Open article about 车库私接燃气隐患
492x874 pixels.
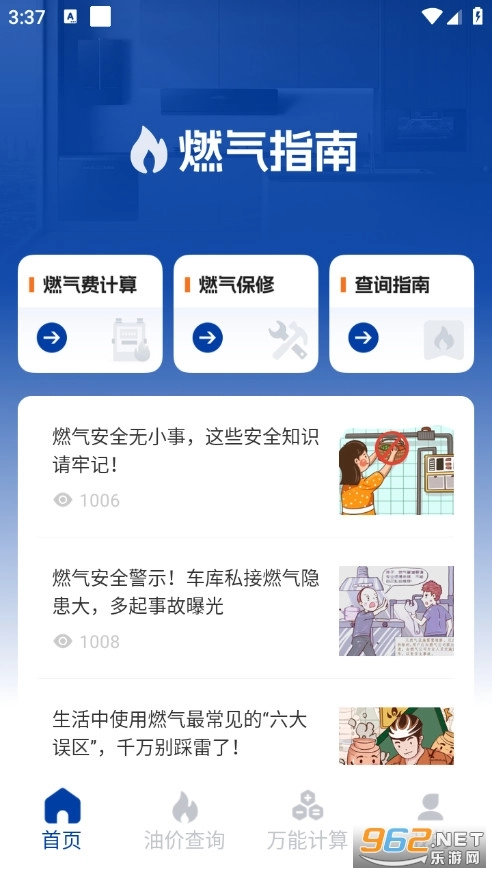246,610
